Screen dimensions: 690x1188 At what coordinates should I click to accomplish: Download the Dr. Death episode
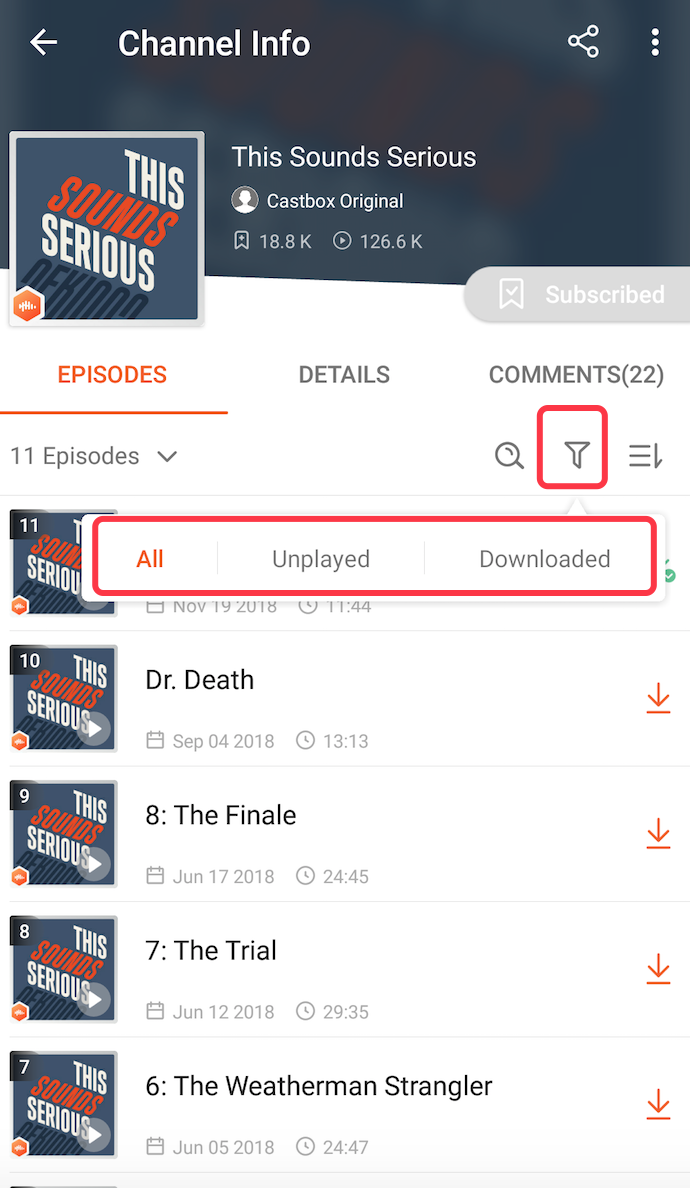[658, 698]
